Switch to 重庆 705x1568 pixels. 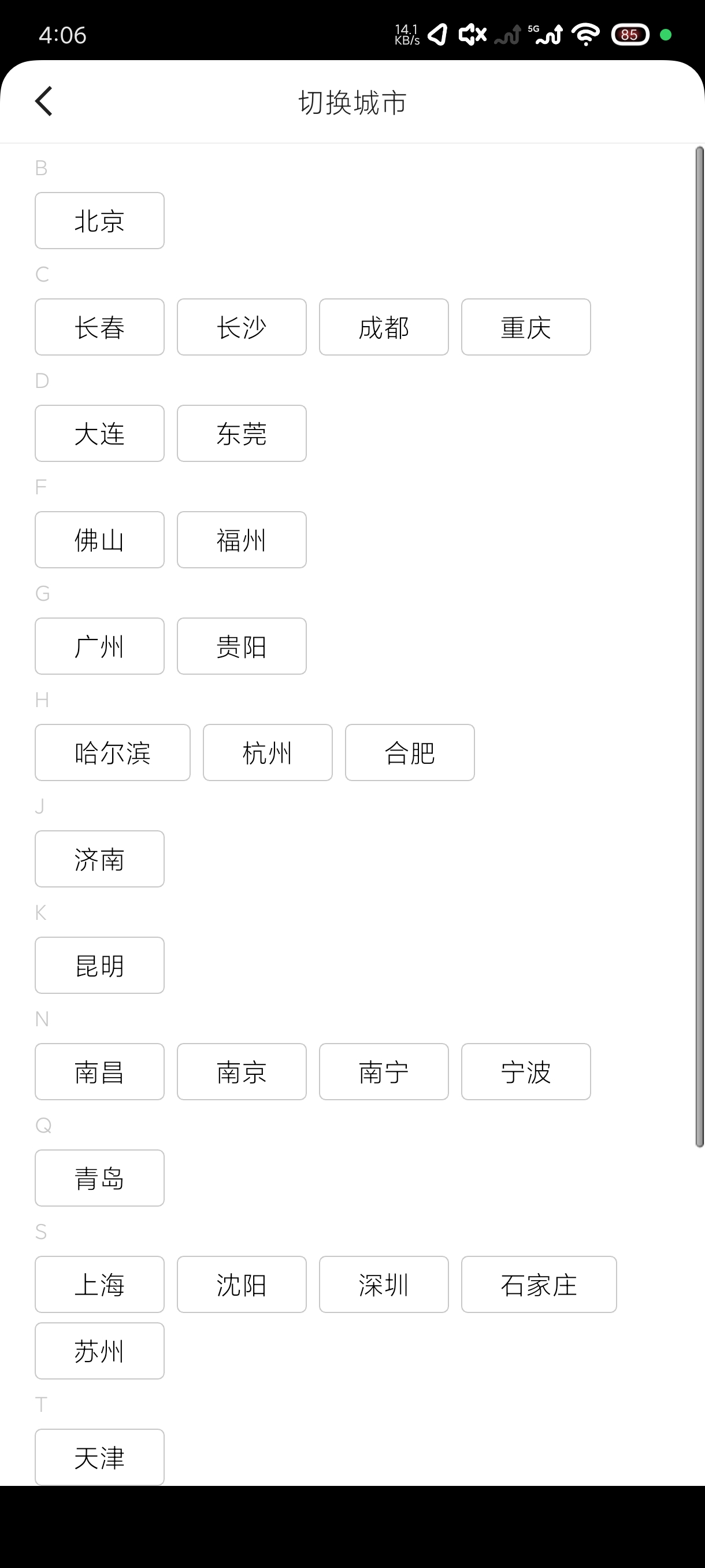click(525, 327)
